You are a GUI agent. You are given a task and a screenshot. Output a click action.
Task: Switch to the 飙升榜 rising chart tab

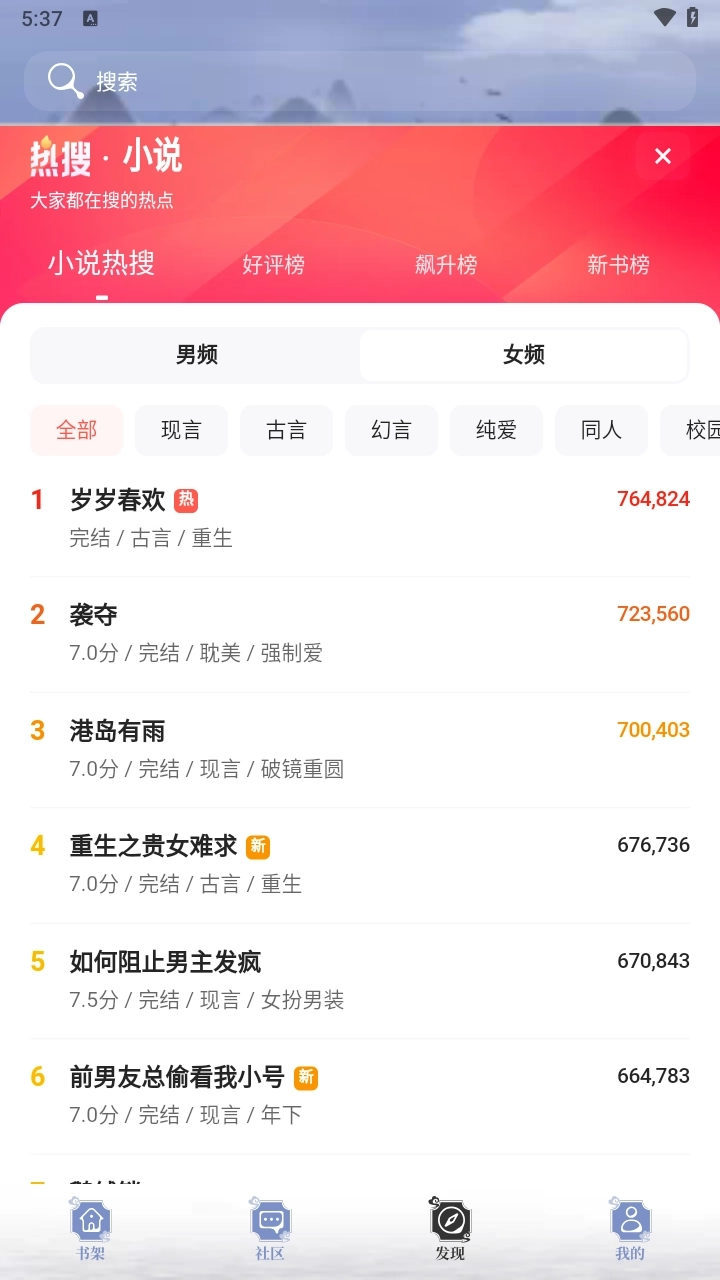tap(446, 265)
